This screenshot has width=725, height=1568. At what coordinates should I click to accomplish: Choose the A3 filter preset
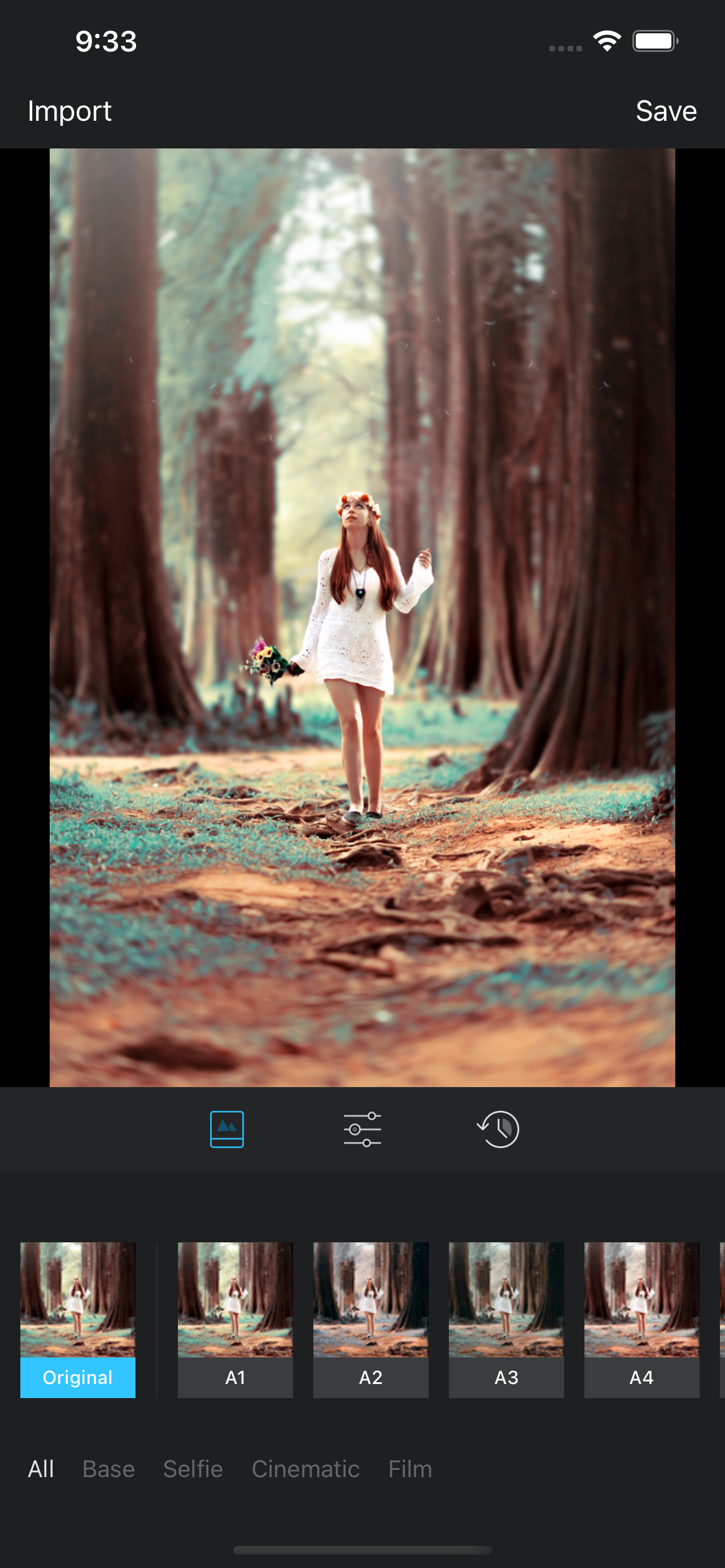(x=506, y=1319)
